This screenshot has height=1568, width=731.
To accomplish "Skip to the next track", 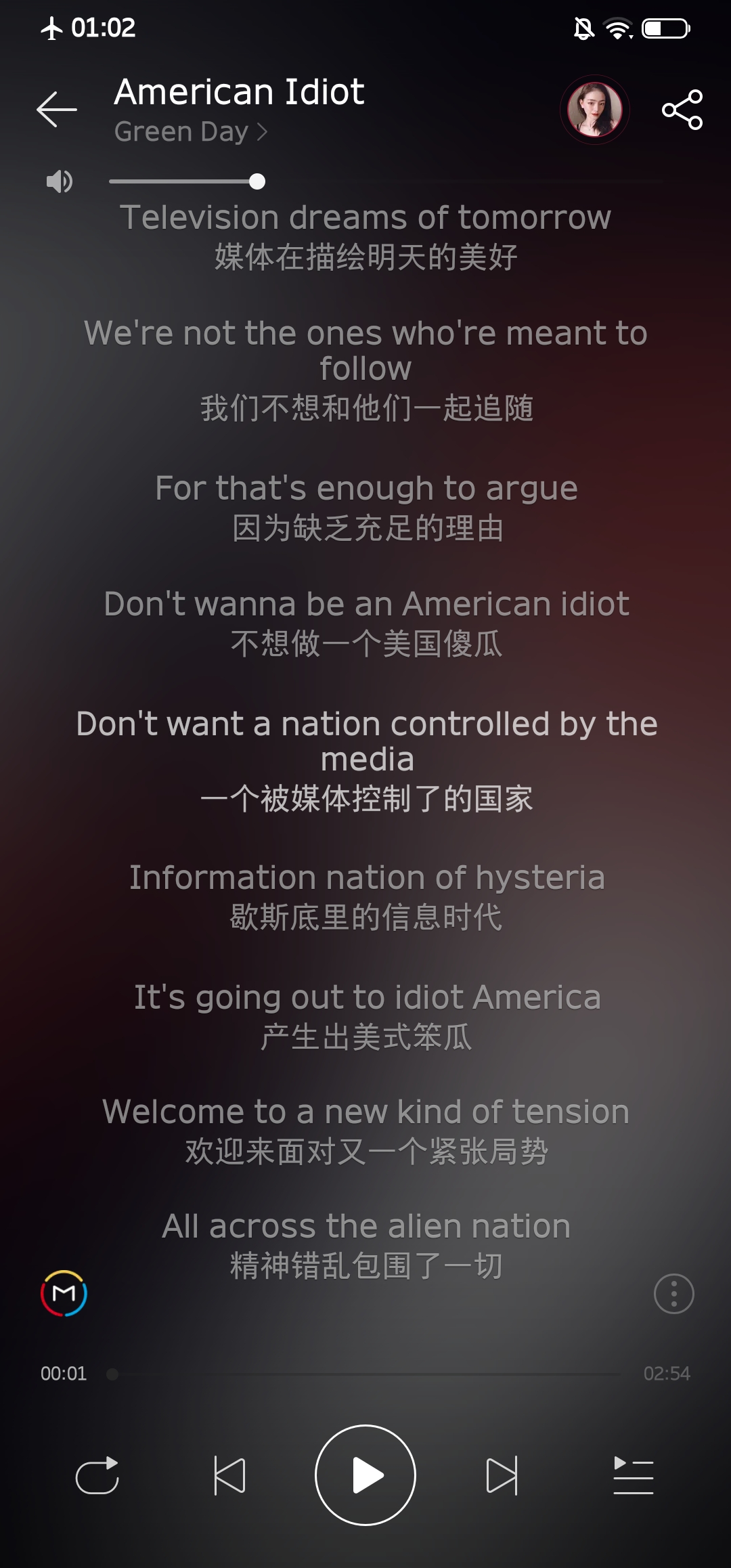I will [502, 1475].
